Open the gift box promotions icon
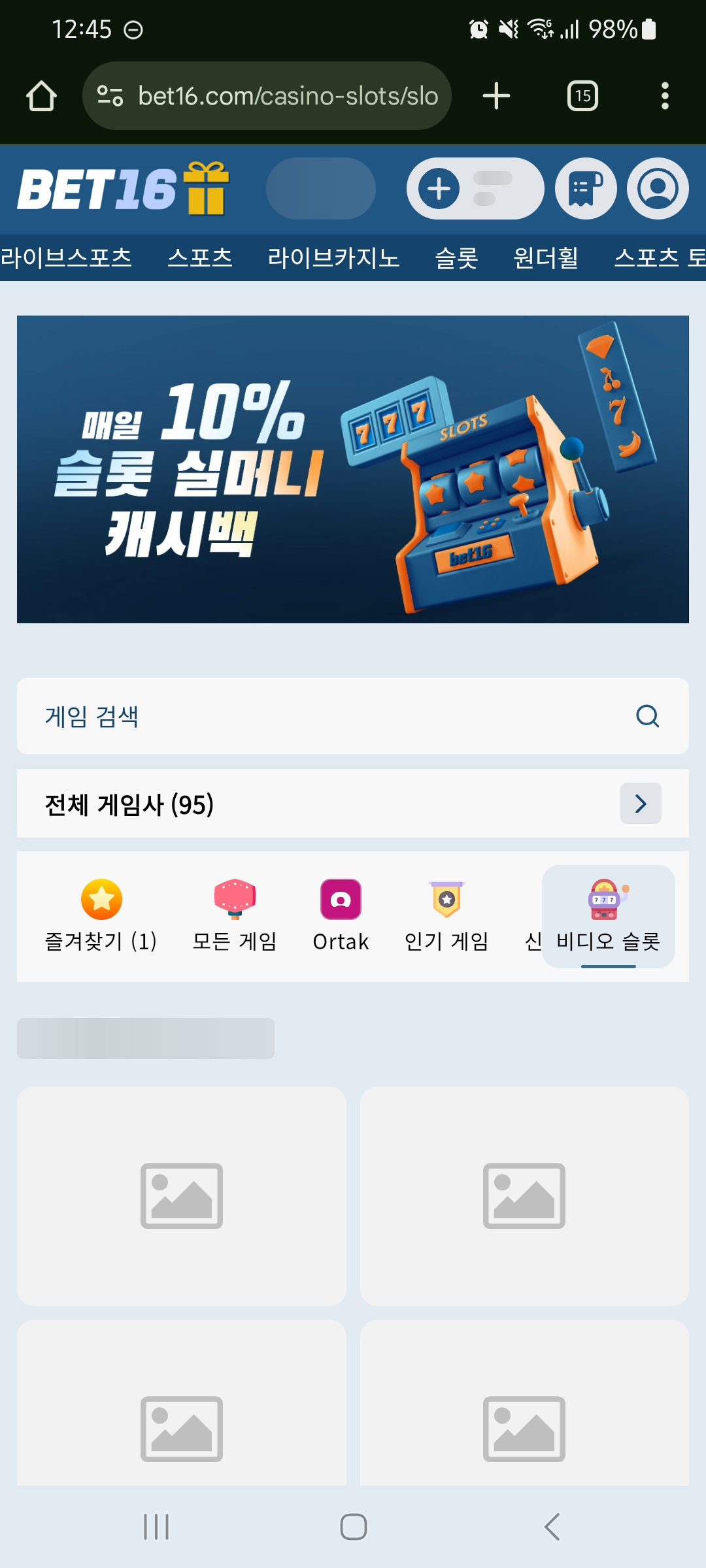Viewport: 706px width, 1568px height. click(x=206, y=189)
